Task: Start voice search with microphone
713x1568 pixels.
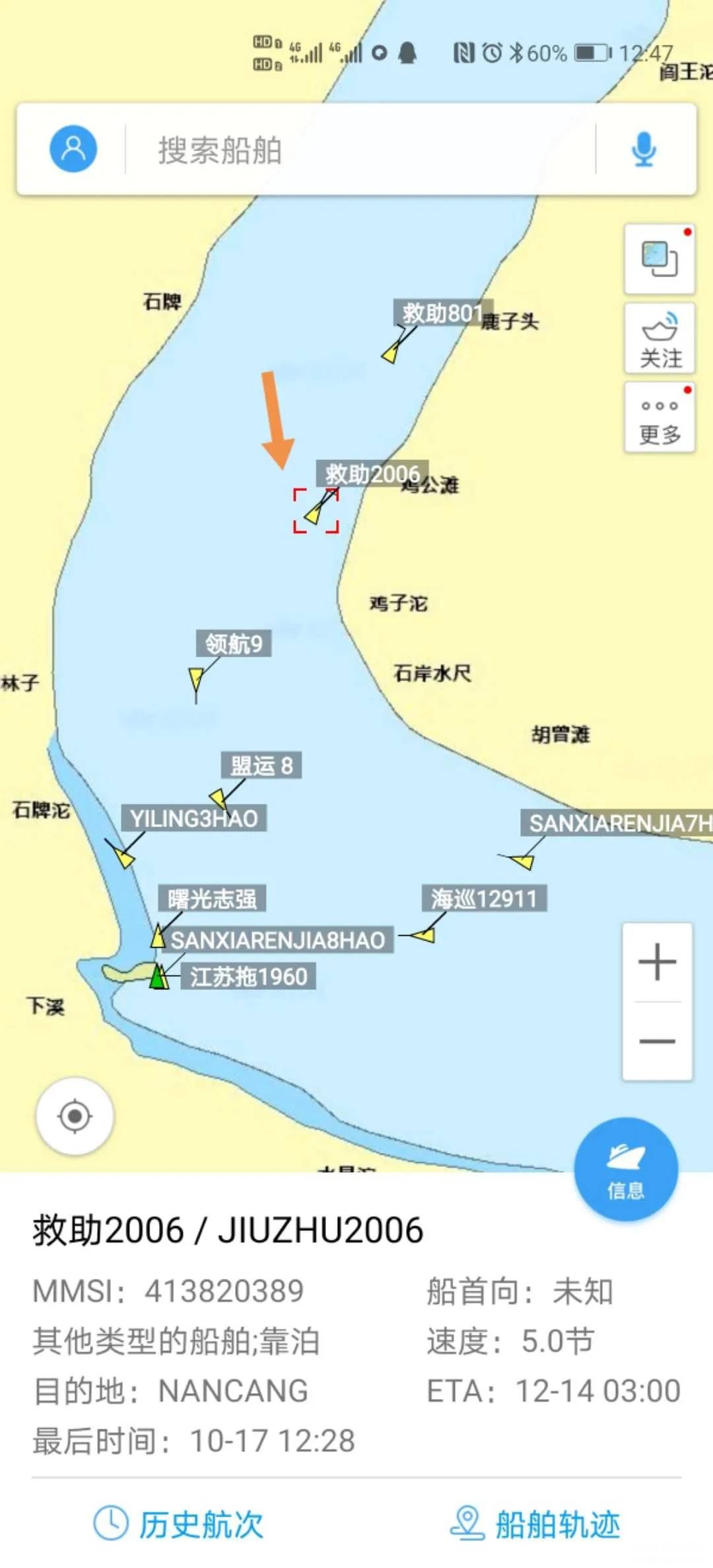Action: point(644,150)
